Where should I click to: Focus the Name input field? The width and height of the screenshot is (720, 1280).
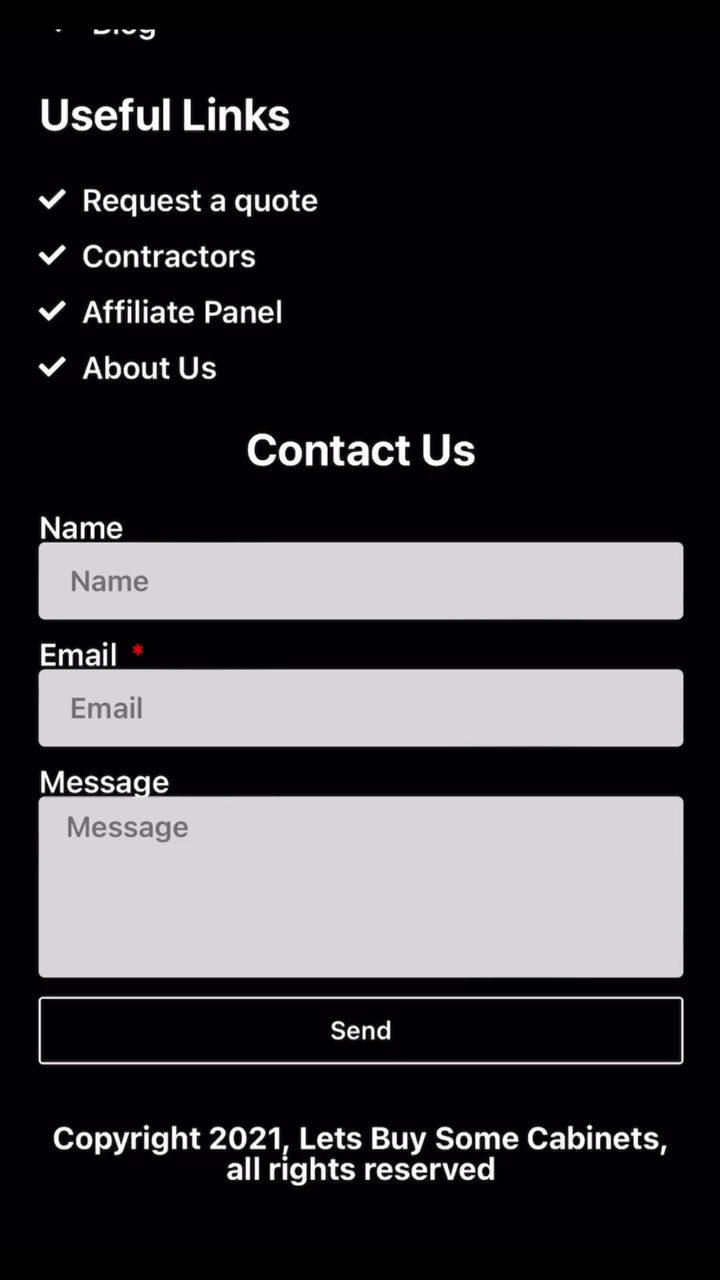point(360,581)
